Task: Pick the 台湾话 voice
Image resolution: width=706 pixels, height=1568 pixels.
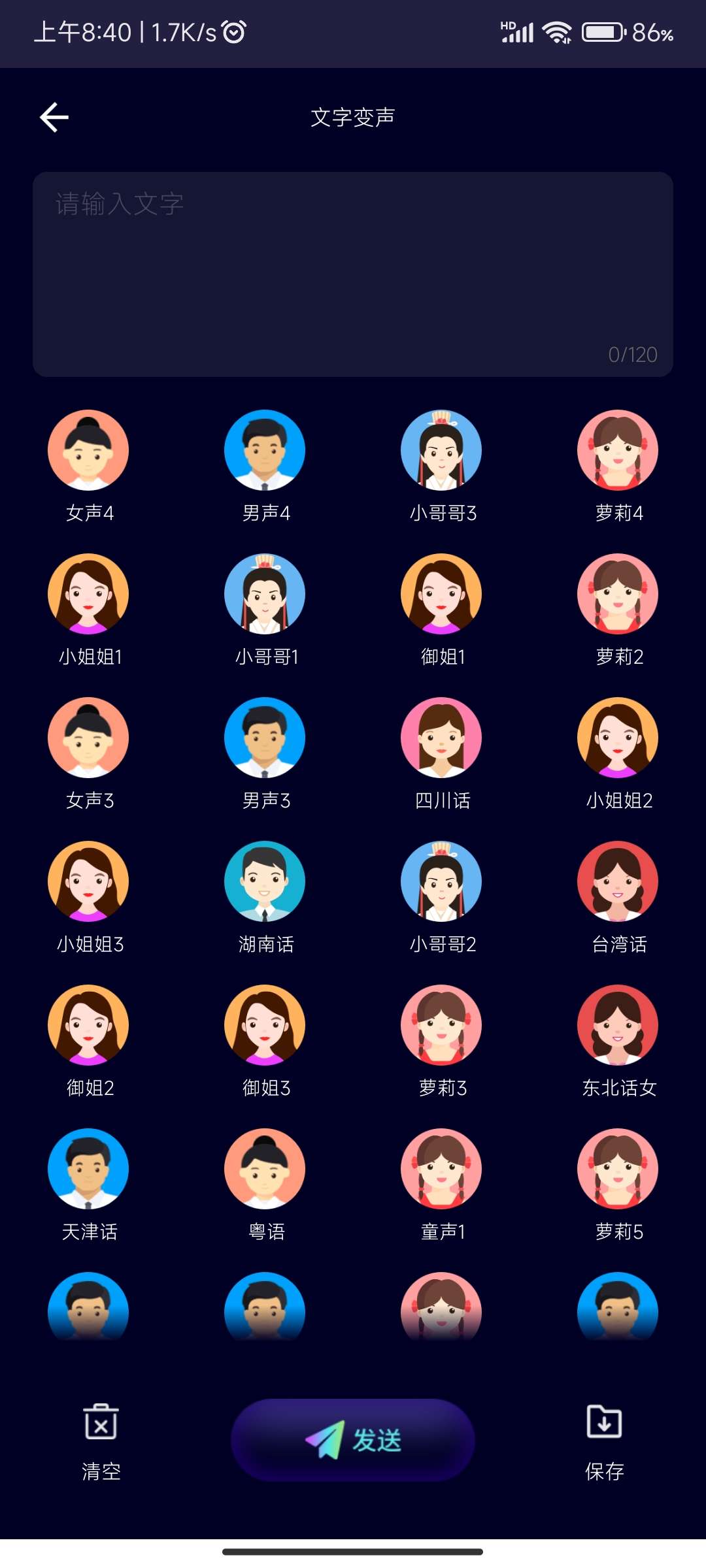Action: click(x=618, y=882)
